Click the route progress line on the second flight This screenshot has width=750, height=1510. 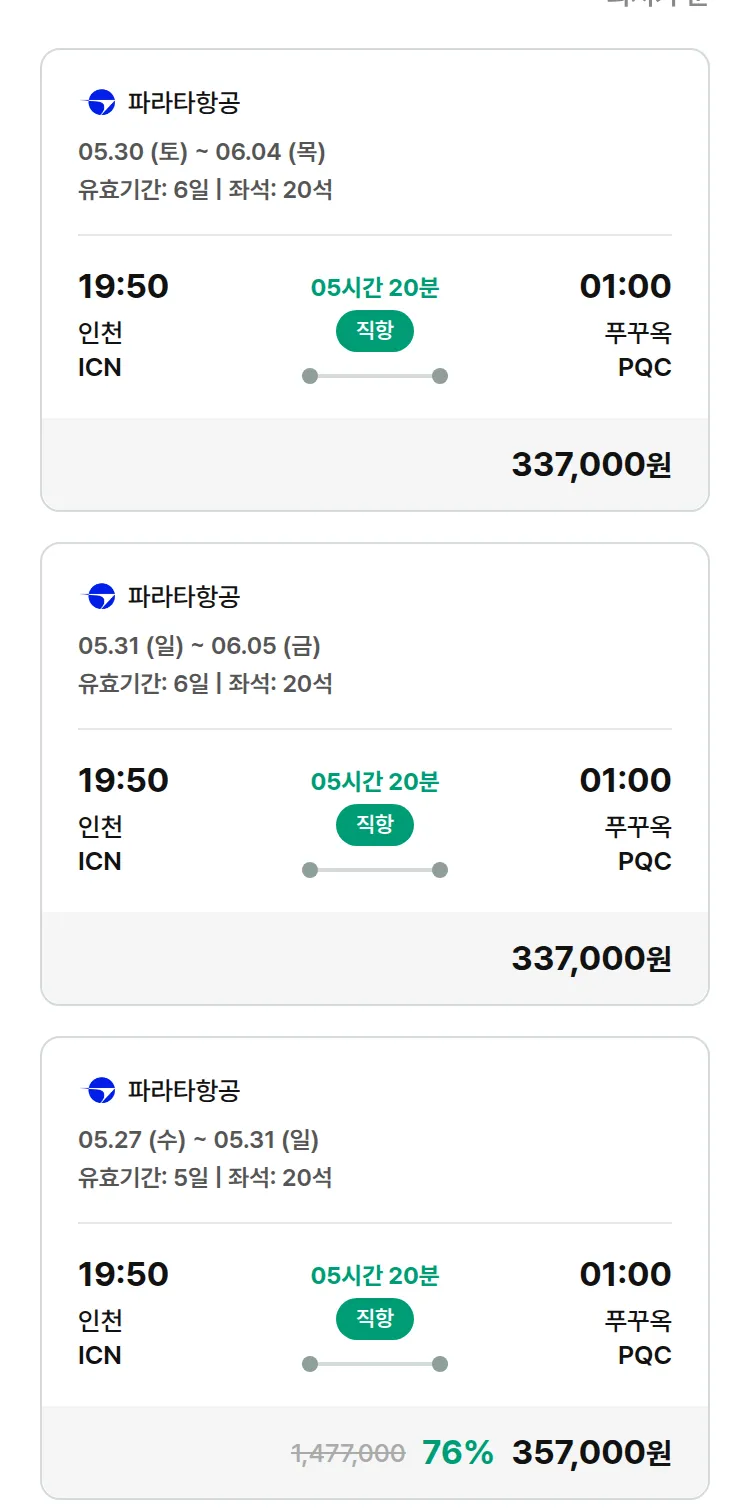coord(374,869)
